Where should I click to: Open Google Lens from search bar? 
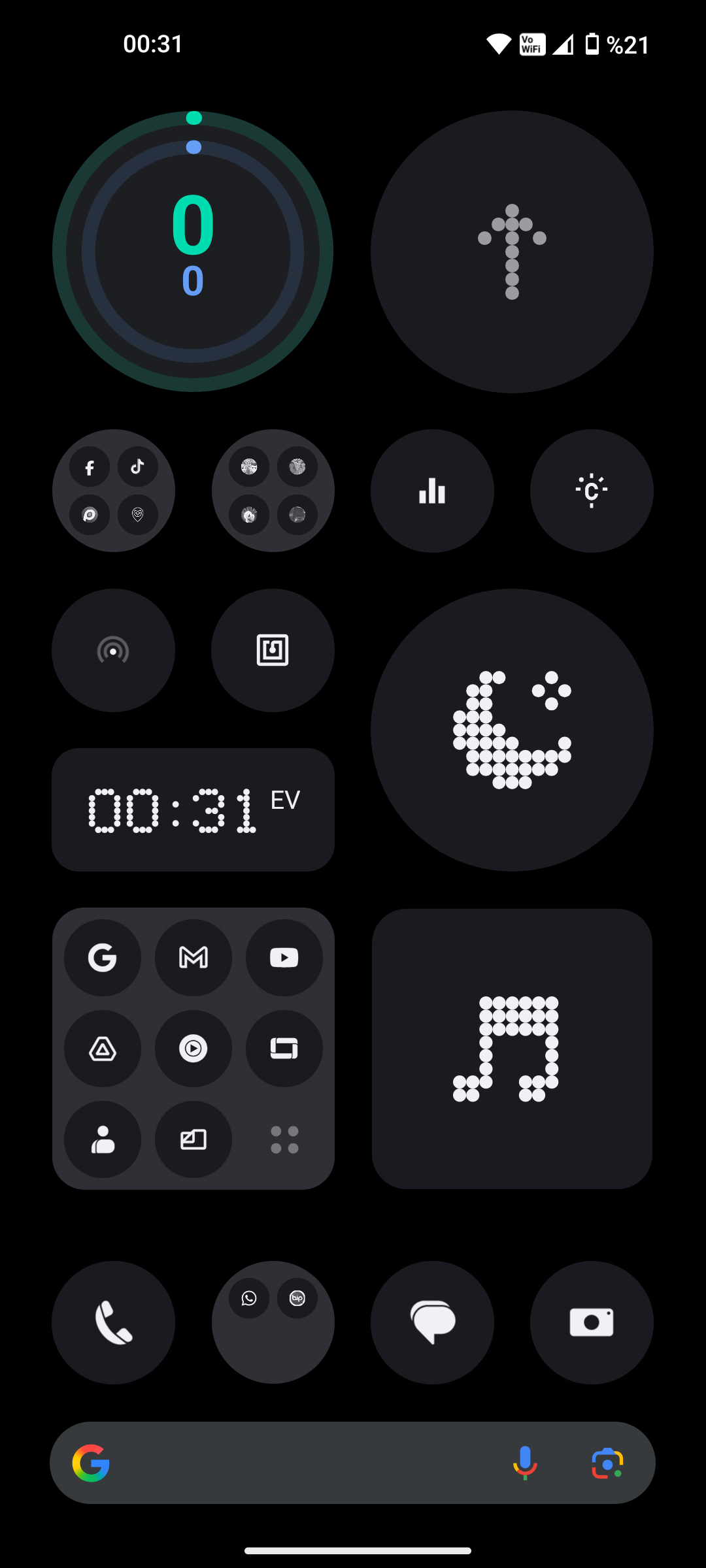click(607, 1463)
